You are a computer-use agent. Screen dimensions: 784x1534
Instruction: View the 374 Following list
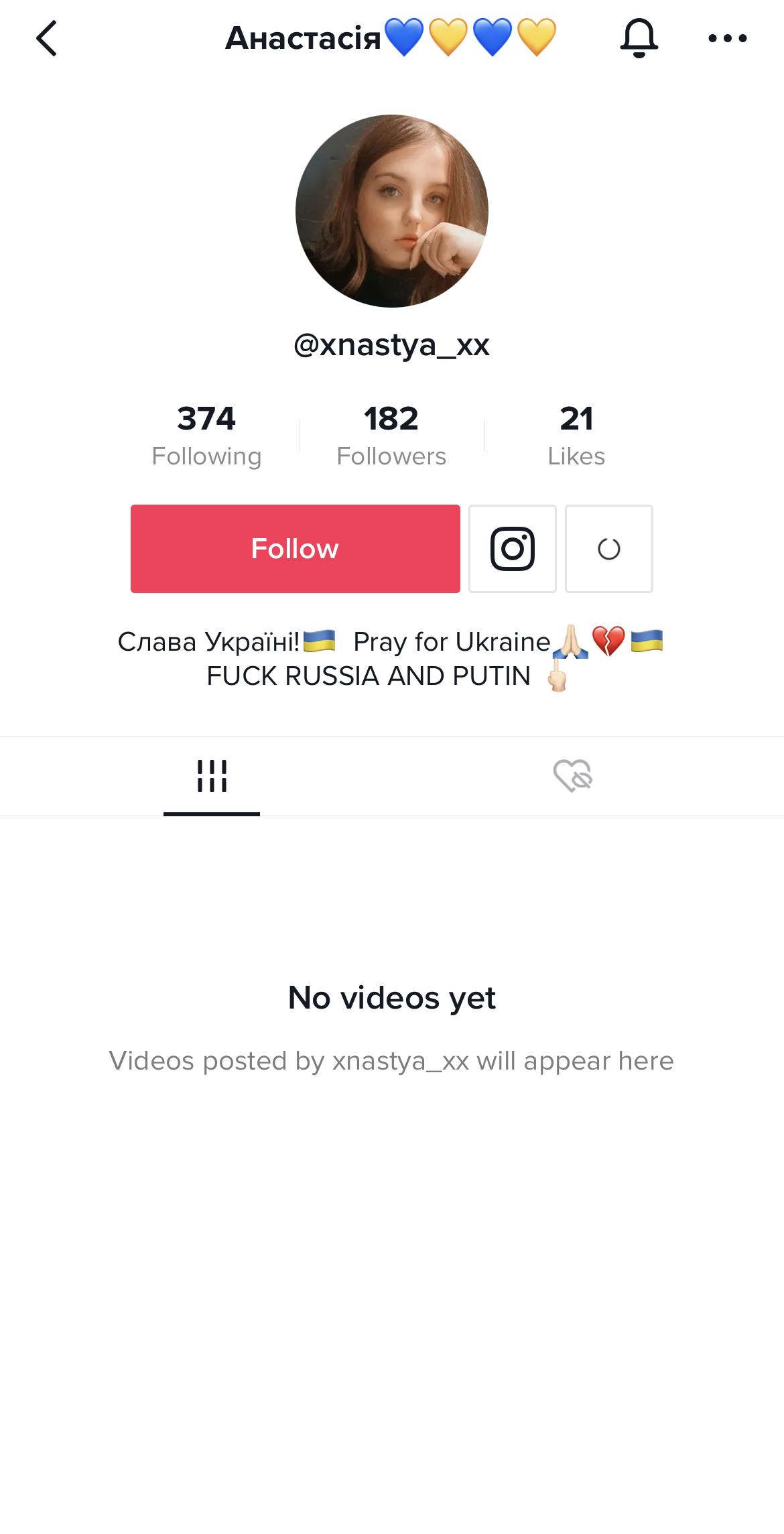pos(206,436)
